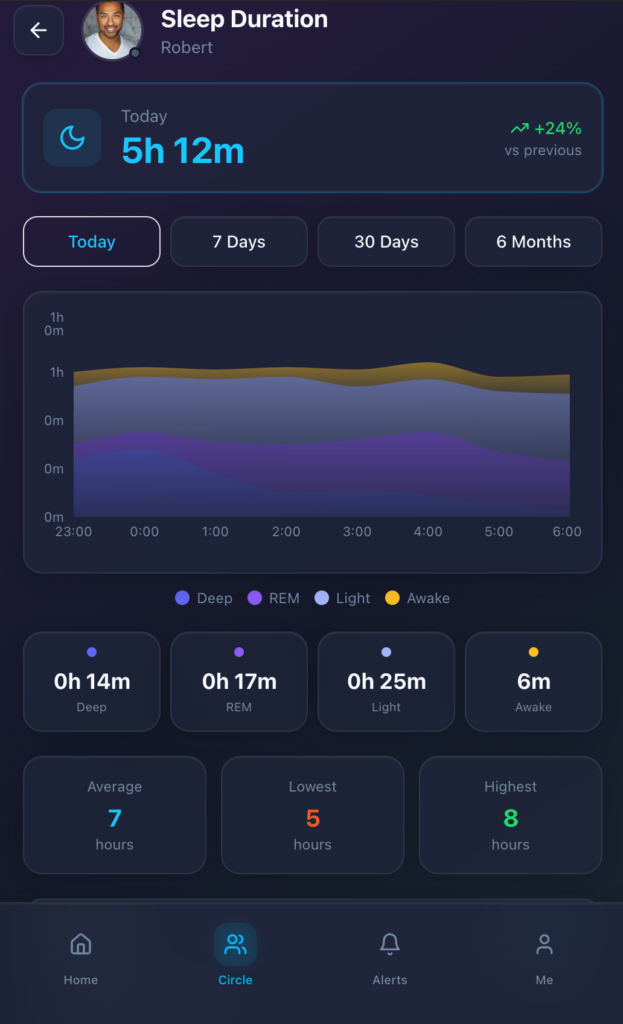The image size is (623, 1024).
Task: View the 6 Months sleep trend
Action: (x=533, y=242)
